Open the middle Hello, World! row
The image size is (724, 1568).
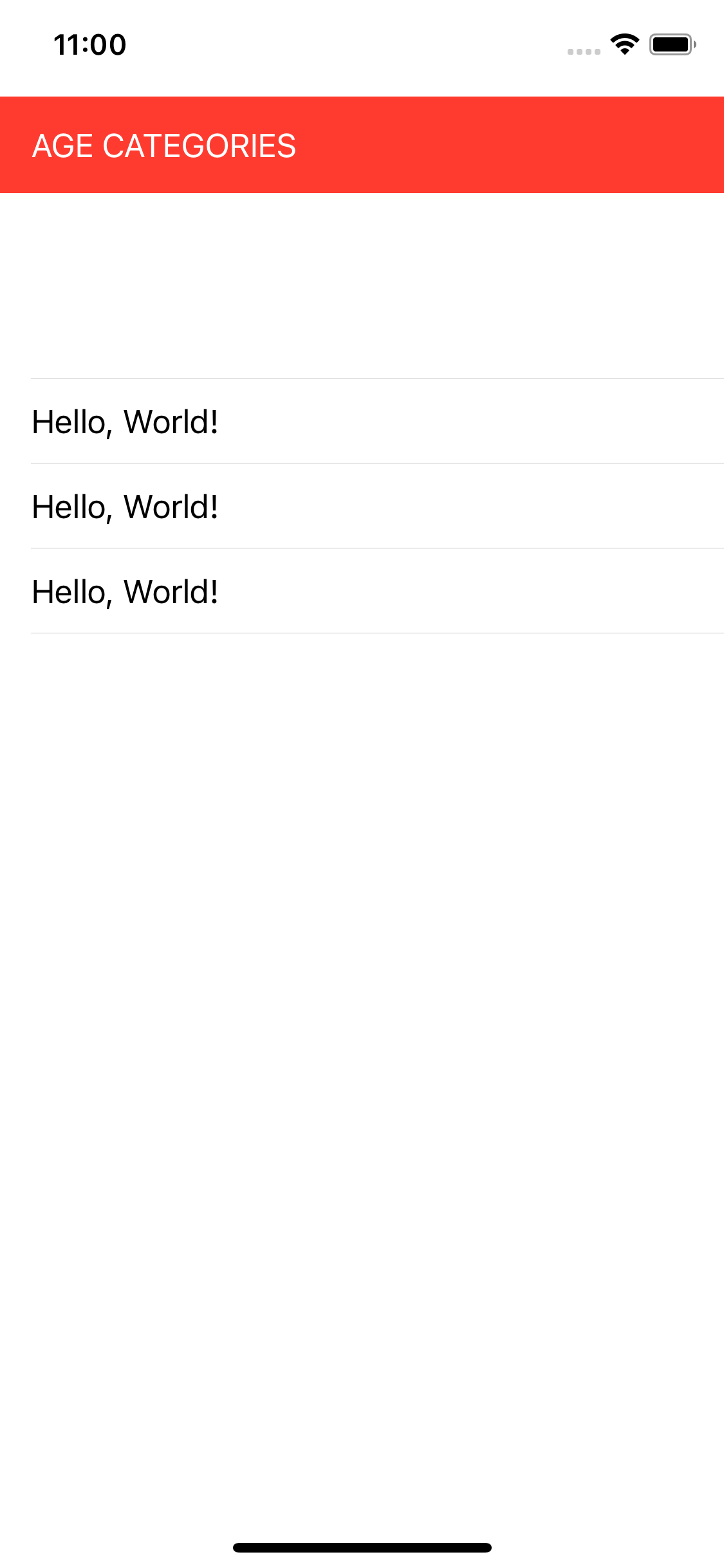click(362, 506)
